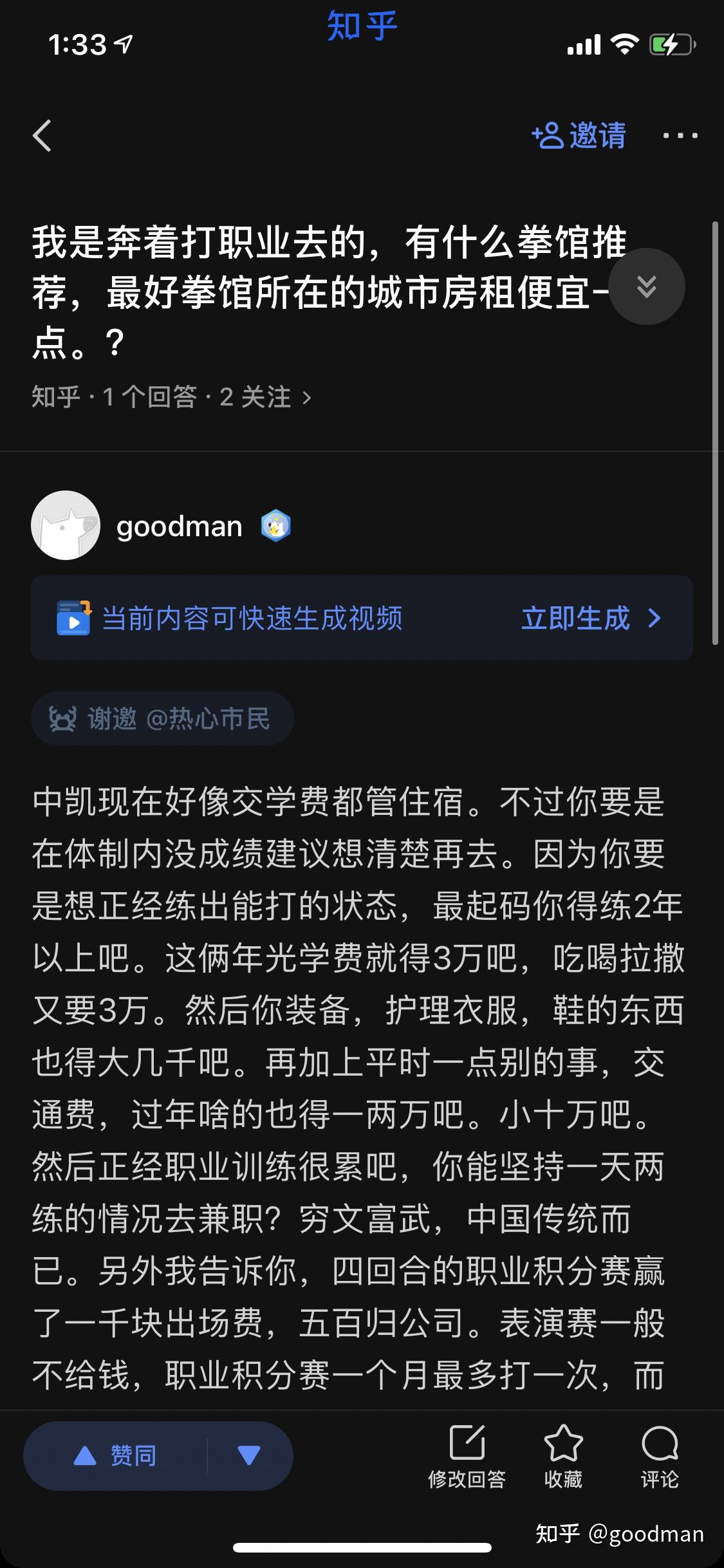This screenshot has width=724, height=1568.
Task: Tap 立即生成 to generate a video
Action: pos(590,618)
